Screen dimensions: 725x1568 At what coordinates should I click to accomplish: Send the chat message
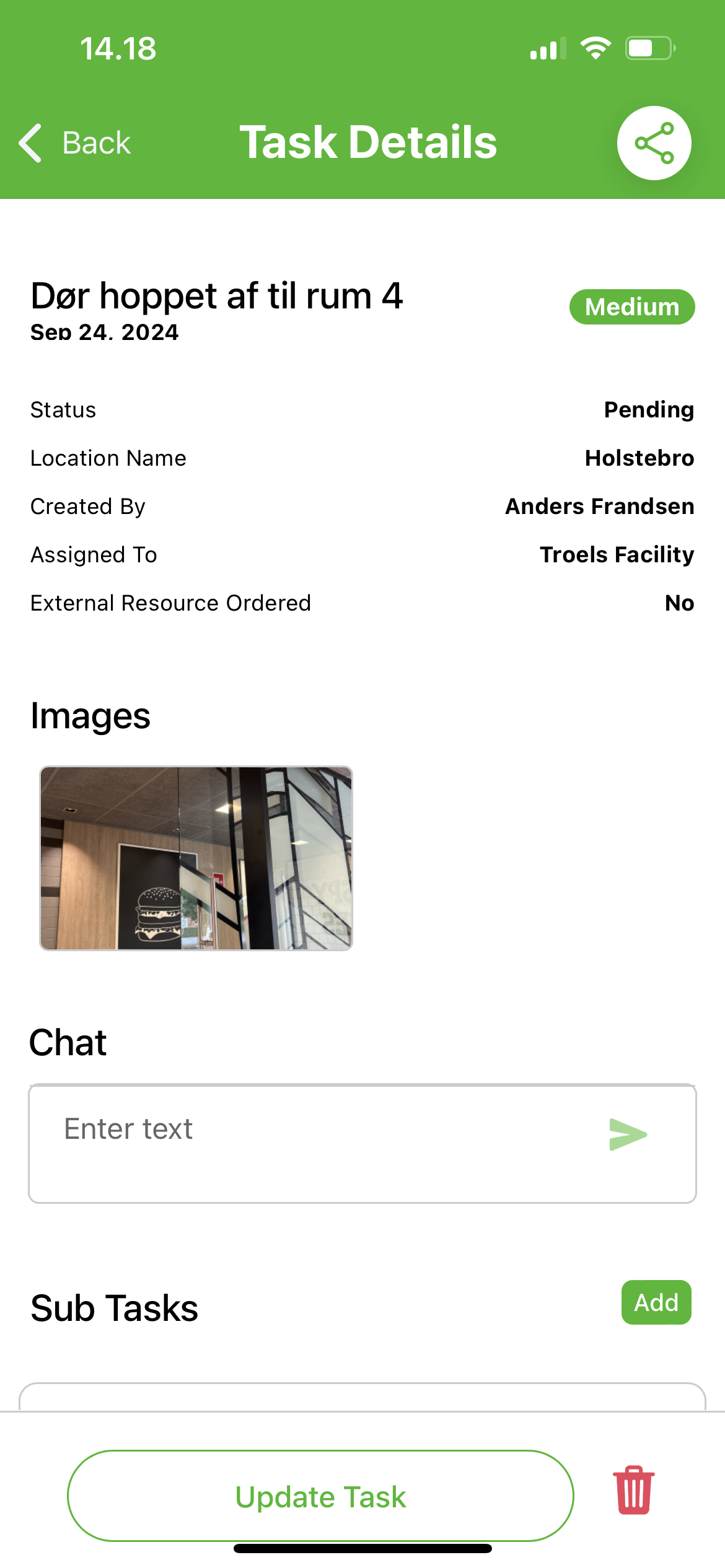[x=627, y=1135]
